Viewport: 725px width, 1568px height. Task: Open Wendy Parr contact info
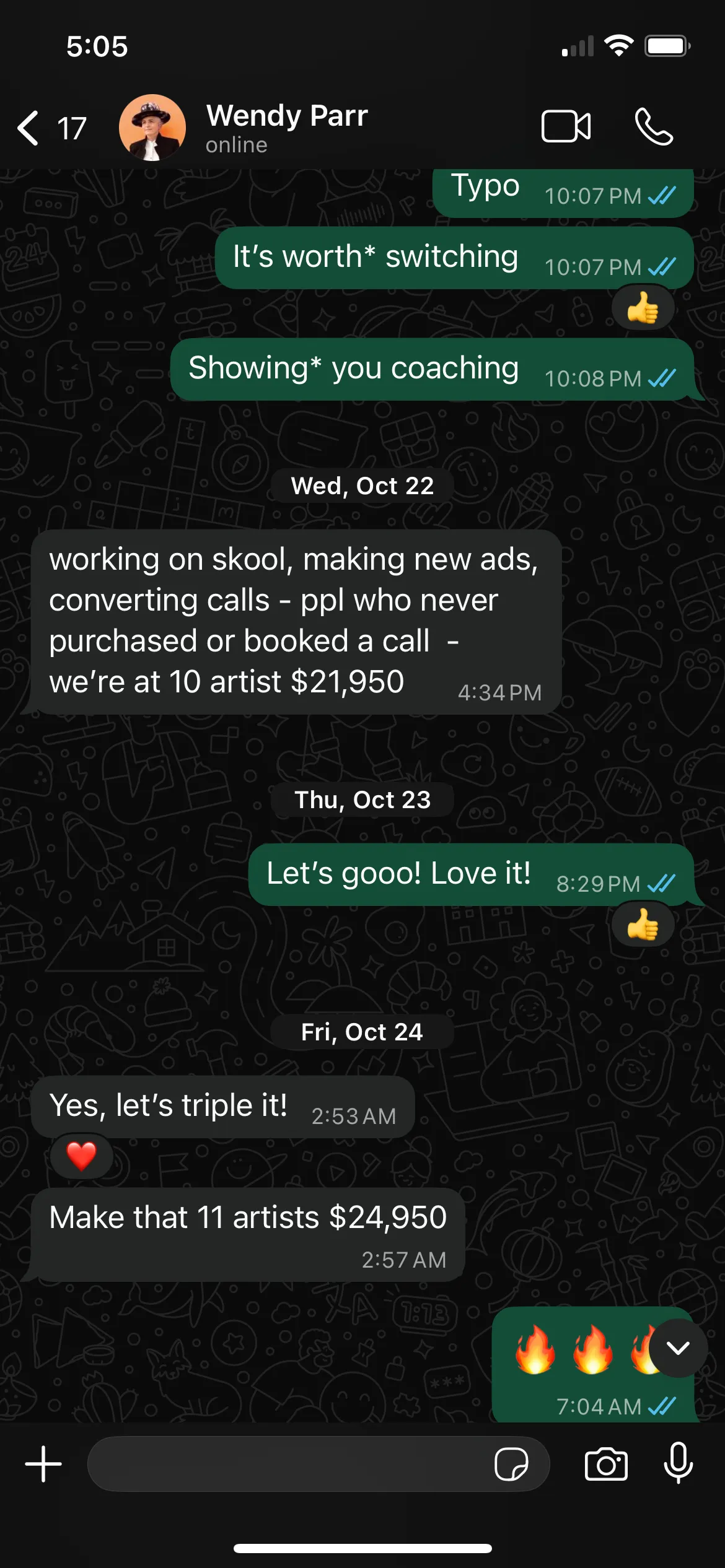[287, 128]
